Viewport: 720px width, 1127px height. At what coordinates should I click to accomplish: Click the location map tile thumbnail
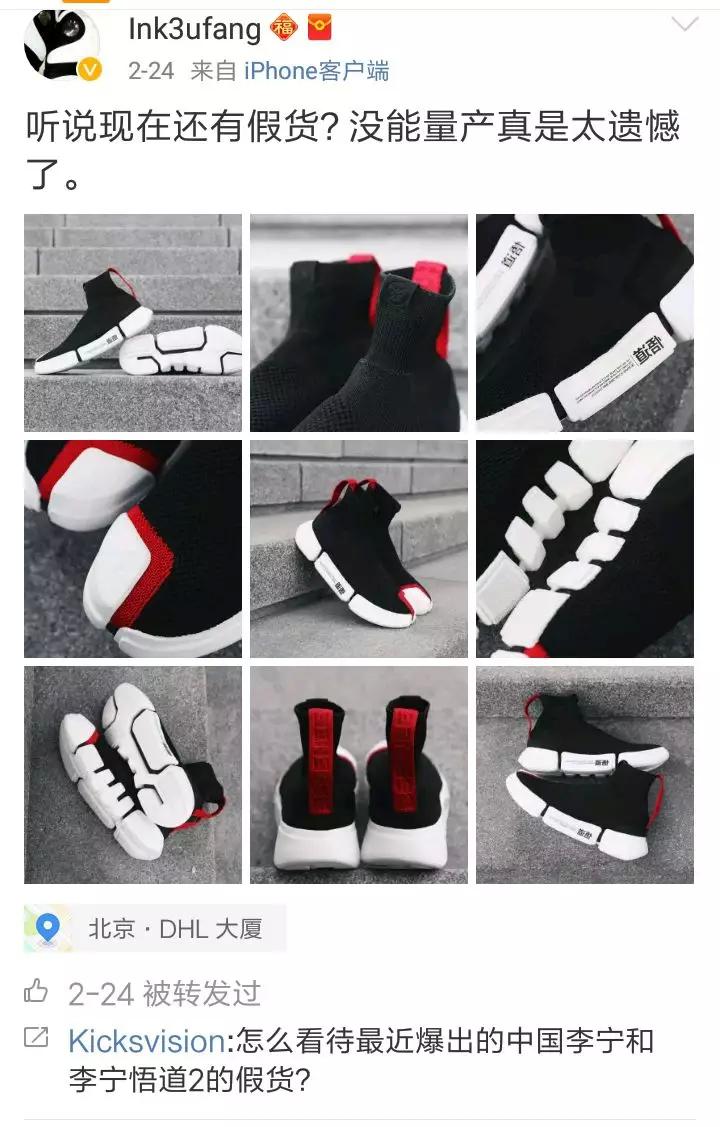coord(47,928)
